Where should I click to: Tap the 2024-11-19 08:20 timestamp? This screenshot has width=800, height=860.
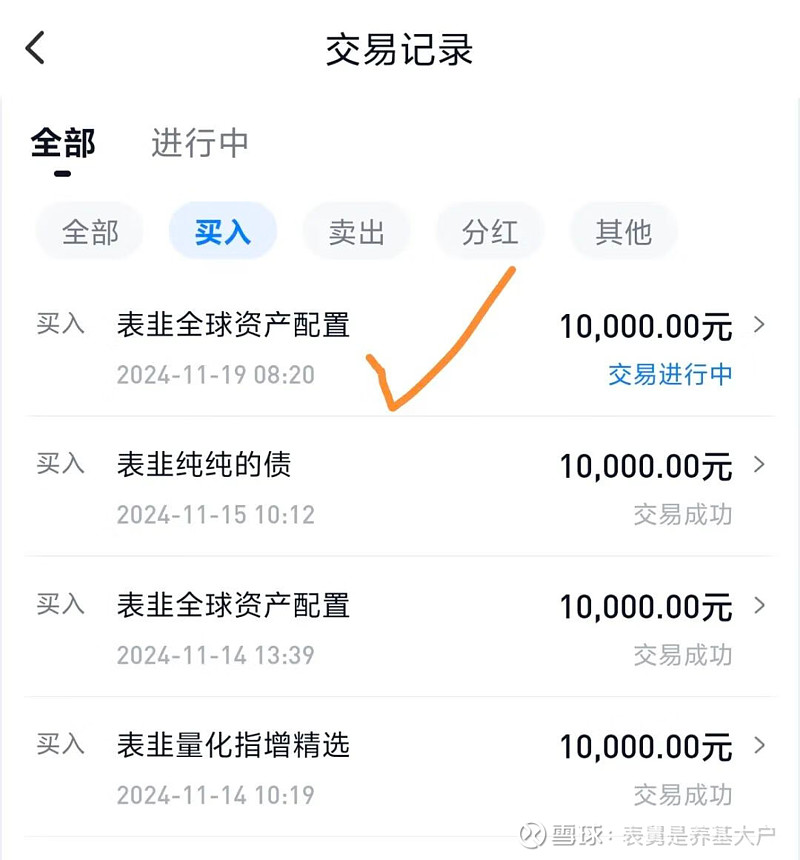[216, 375]
